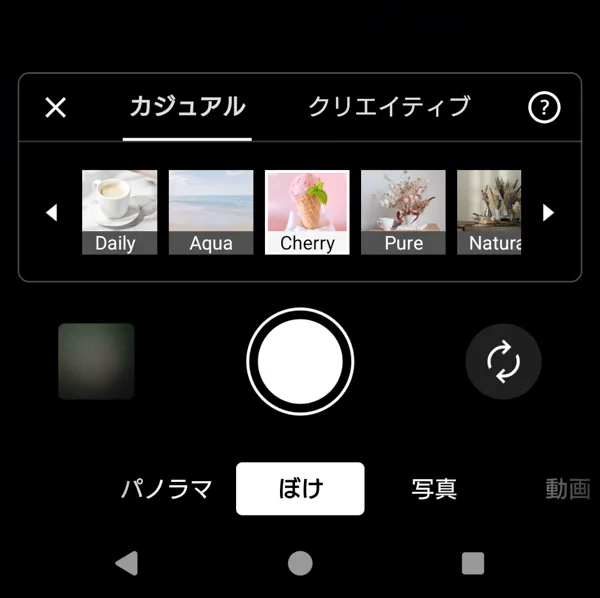
Task: Switch to the カジュアル filter tab
Action: (x=187, y=107)
